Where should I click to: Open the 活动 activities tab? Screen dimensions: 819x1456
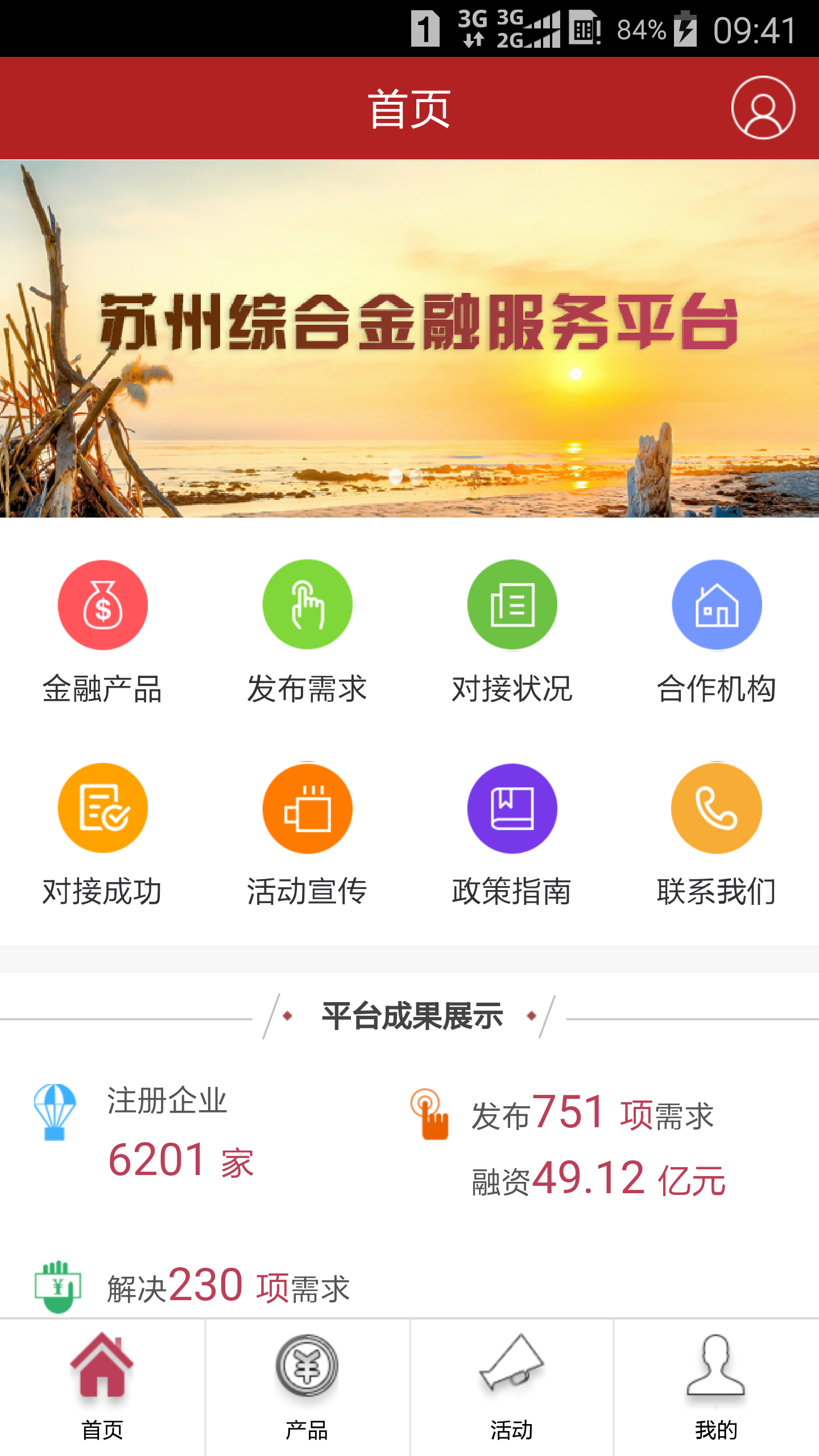point(511,1388)
